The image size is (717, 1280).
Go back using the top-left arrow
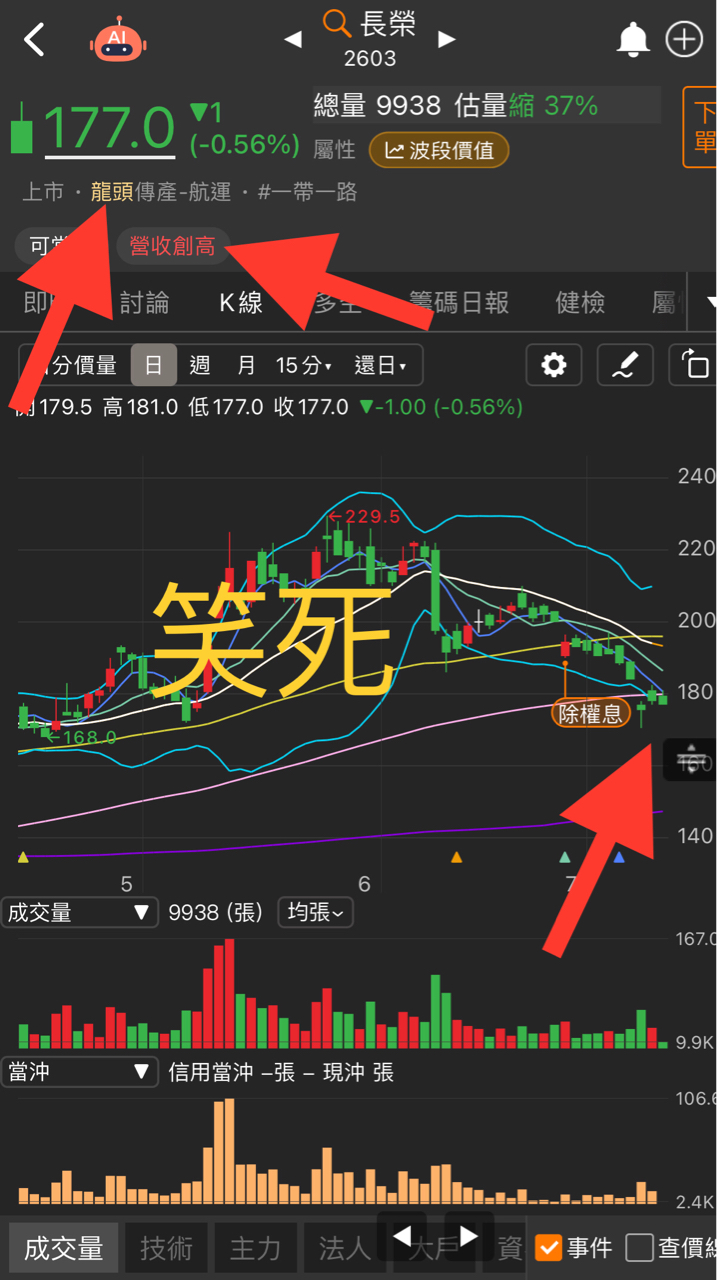pos(35,40)
